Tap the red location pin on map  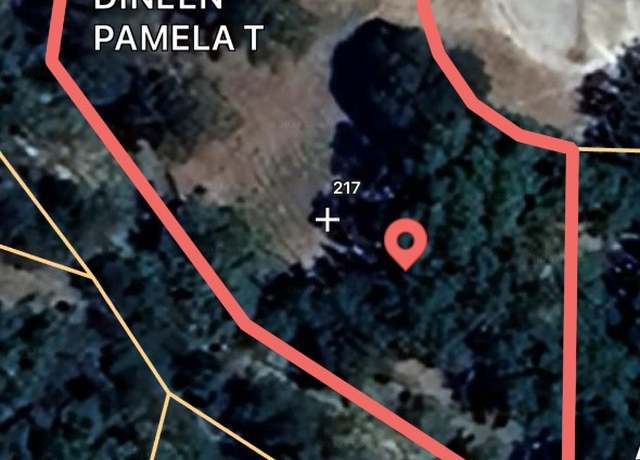[406, 243]
